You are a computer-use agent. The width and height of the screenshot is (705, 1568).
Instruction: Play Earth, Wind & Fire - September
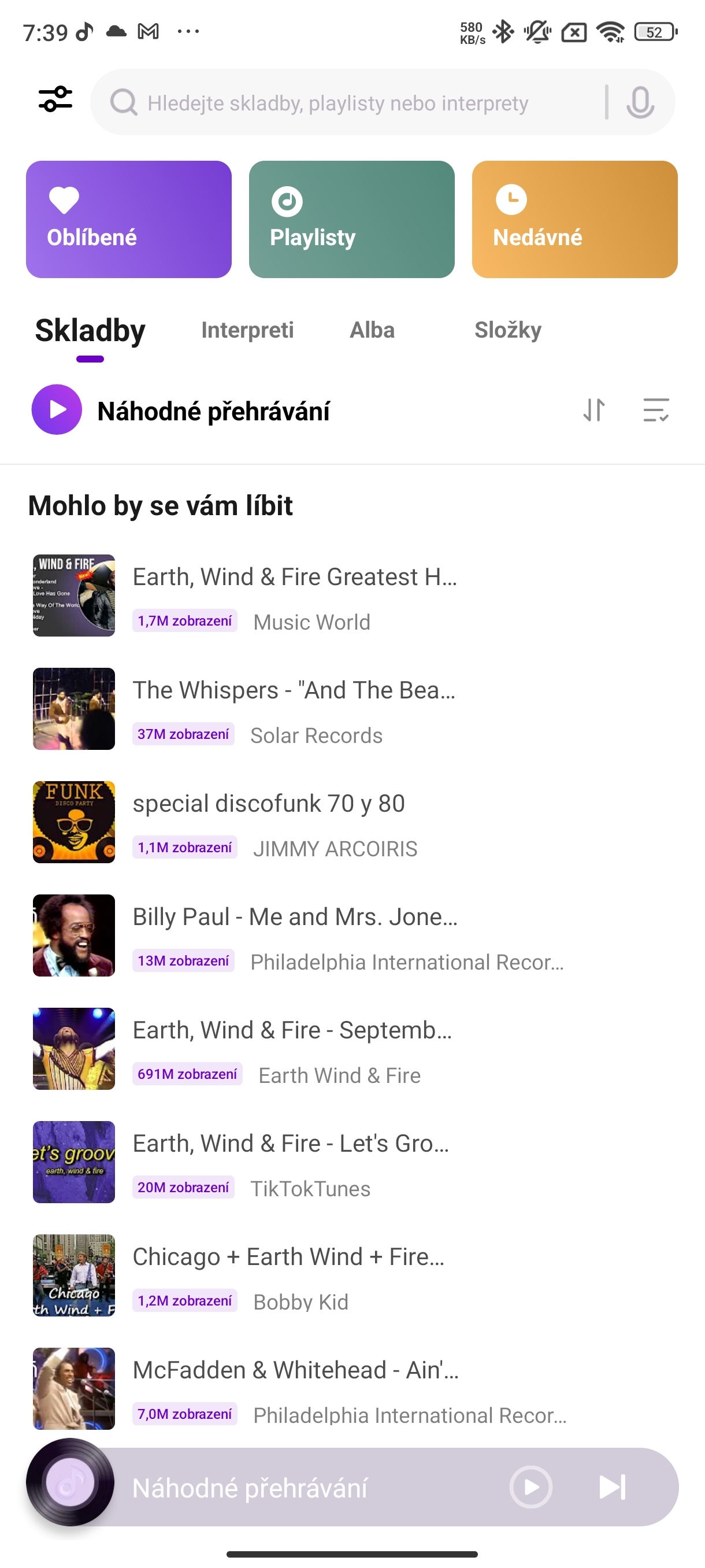(292, 1048)
